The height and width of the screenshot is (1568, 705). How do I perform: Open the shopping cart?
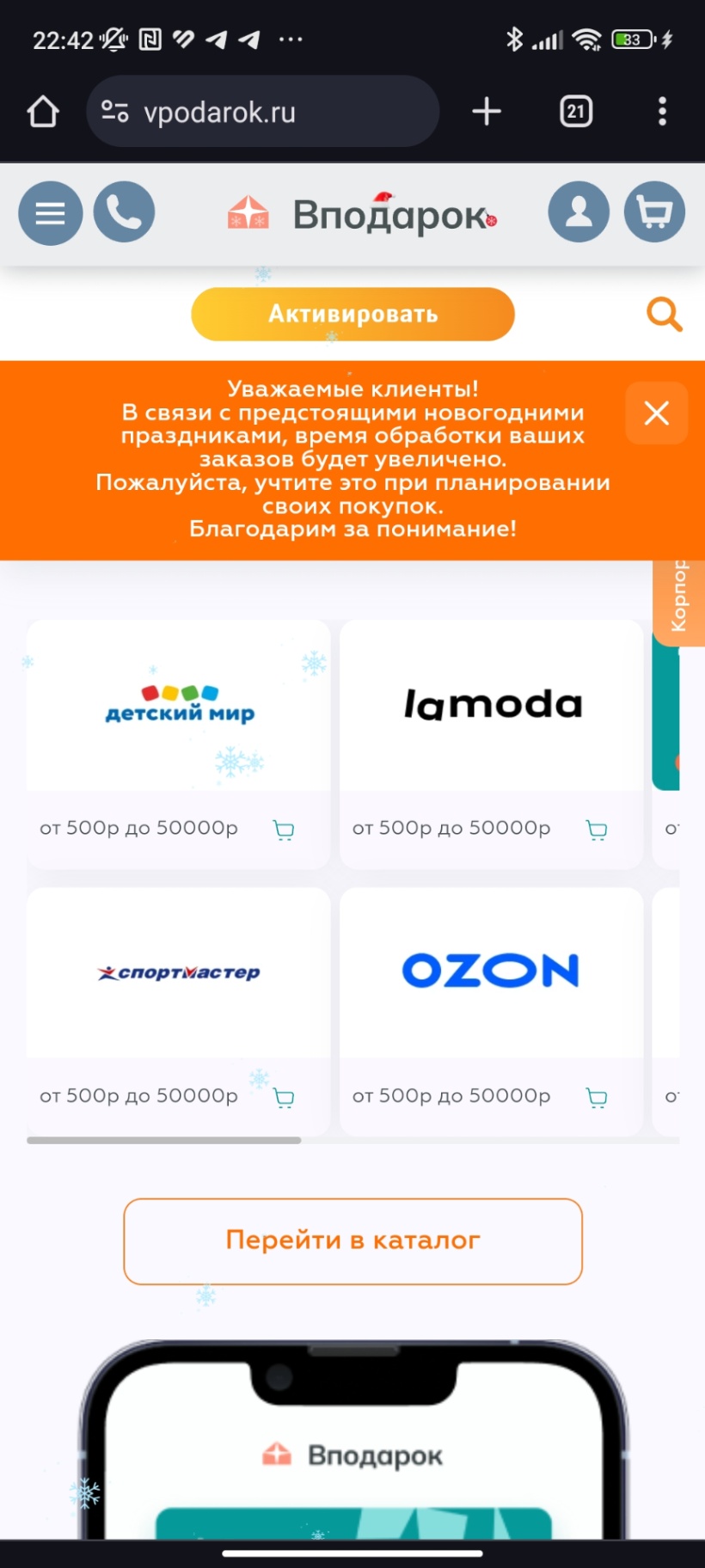pos(654,211)
